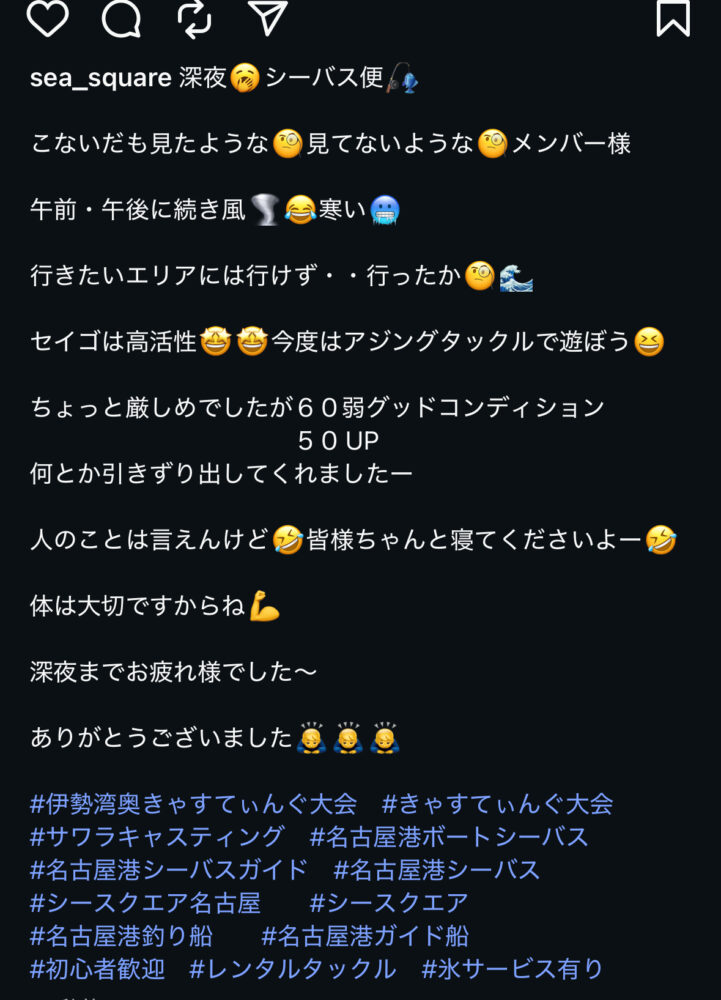
Task: Open hashtag #レンタルタックル
Action: click(x=293, y=969)
